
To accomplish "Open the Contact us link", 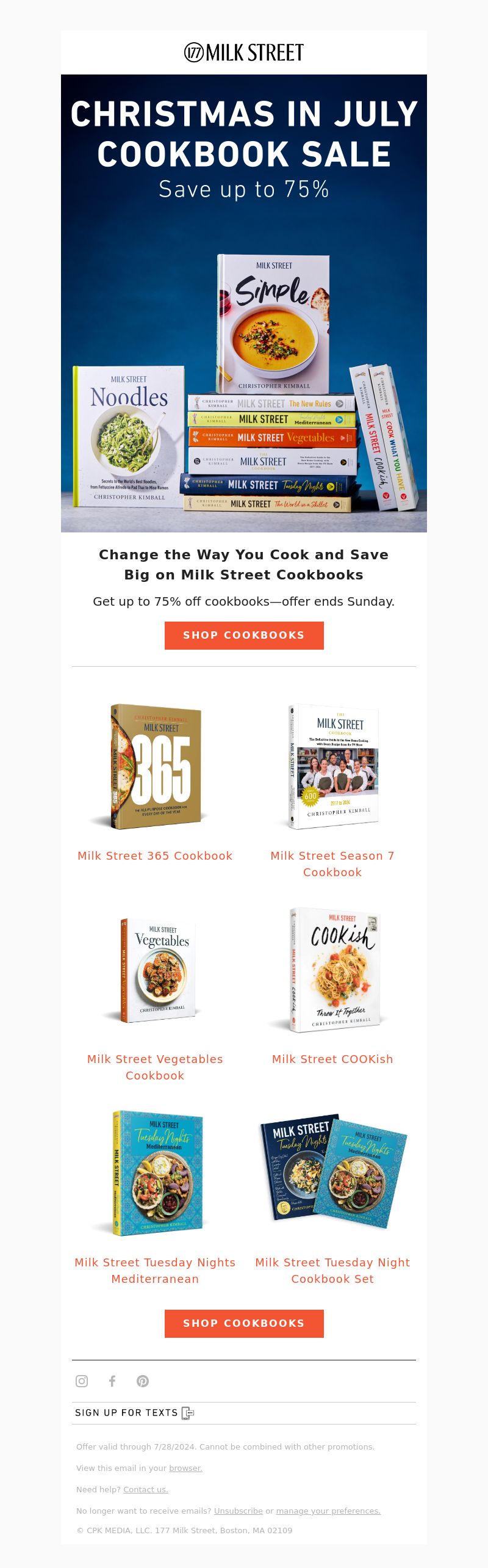I will [x=145, y=1489].
